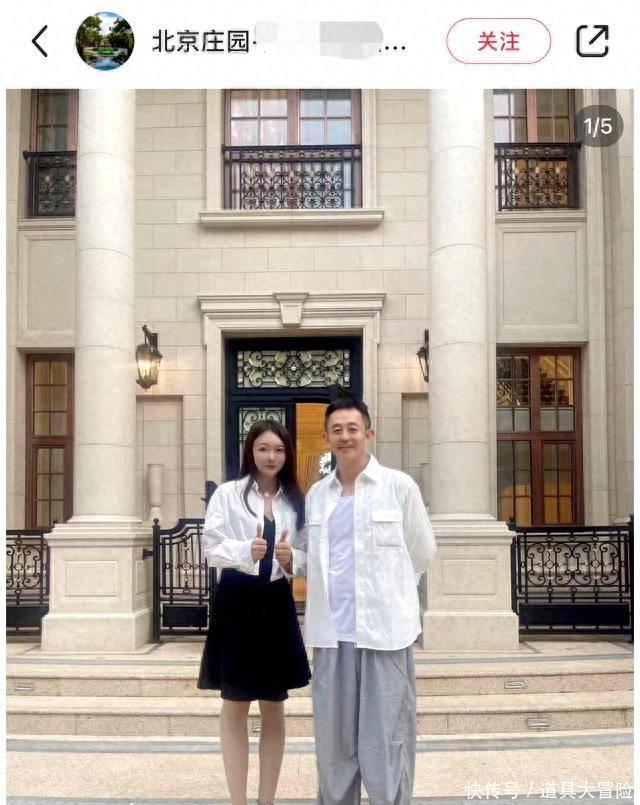Open the author's profile avatar

tap(105, 41)
